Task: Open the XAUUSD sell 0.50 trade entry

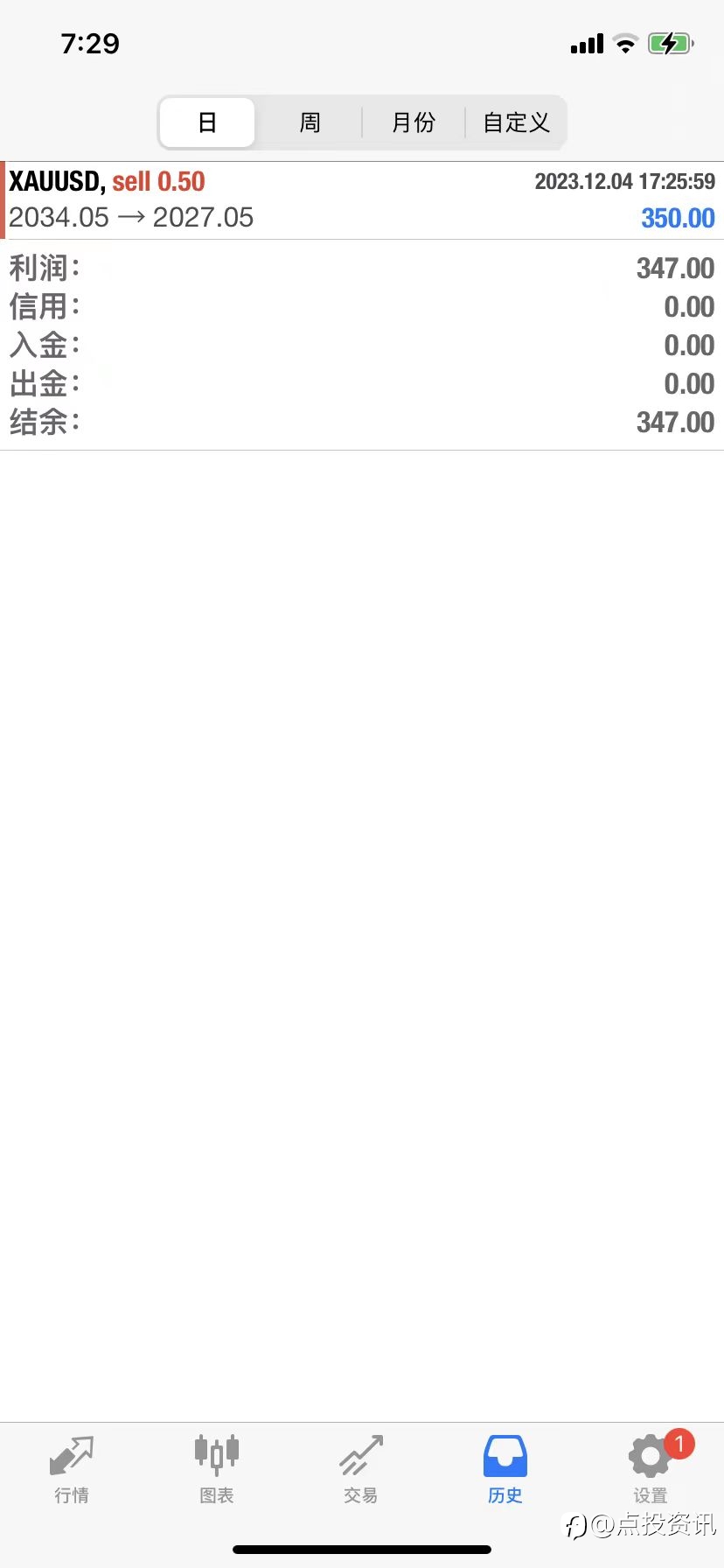Action: pos(362,200)
